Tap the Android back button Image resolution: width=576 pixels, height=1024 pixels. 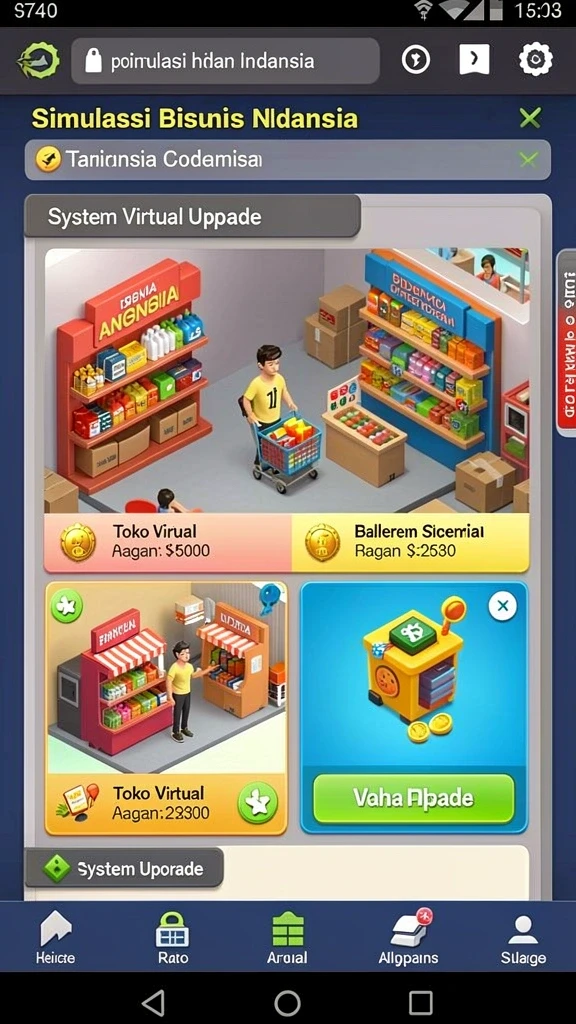coord(153,1001)
